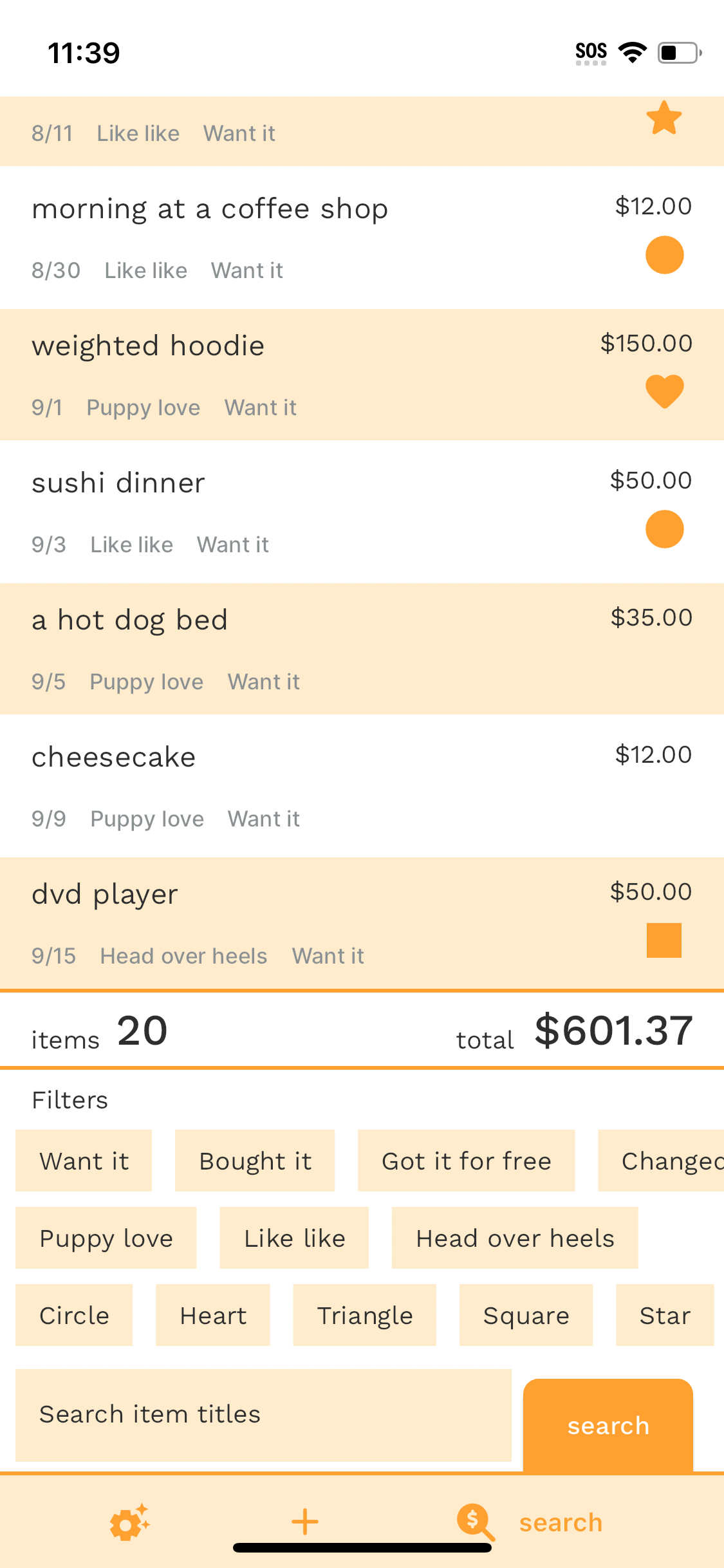Image resolution: width=724 pixels, height=1568 pixels.
Task: Select the Got it for free filter
Action: coord(466,1161)
